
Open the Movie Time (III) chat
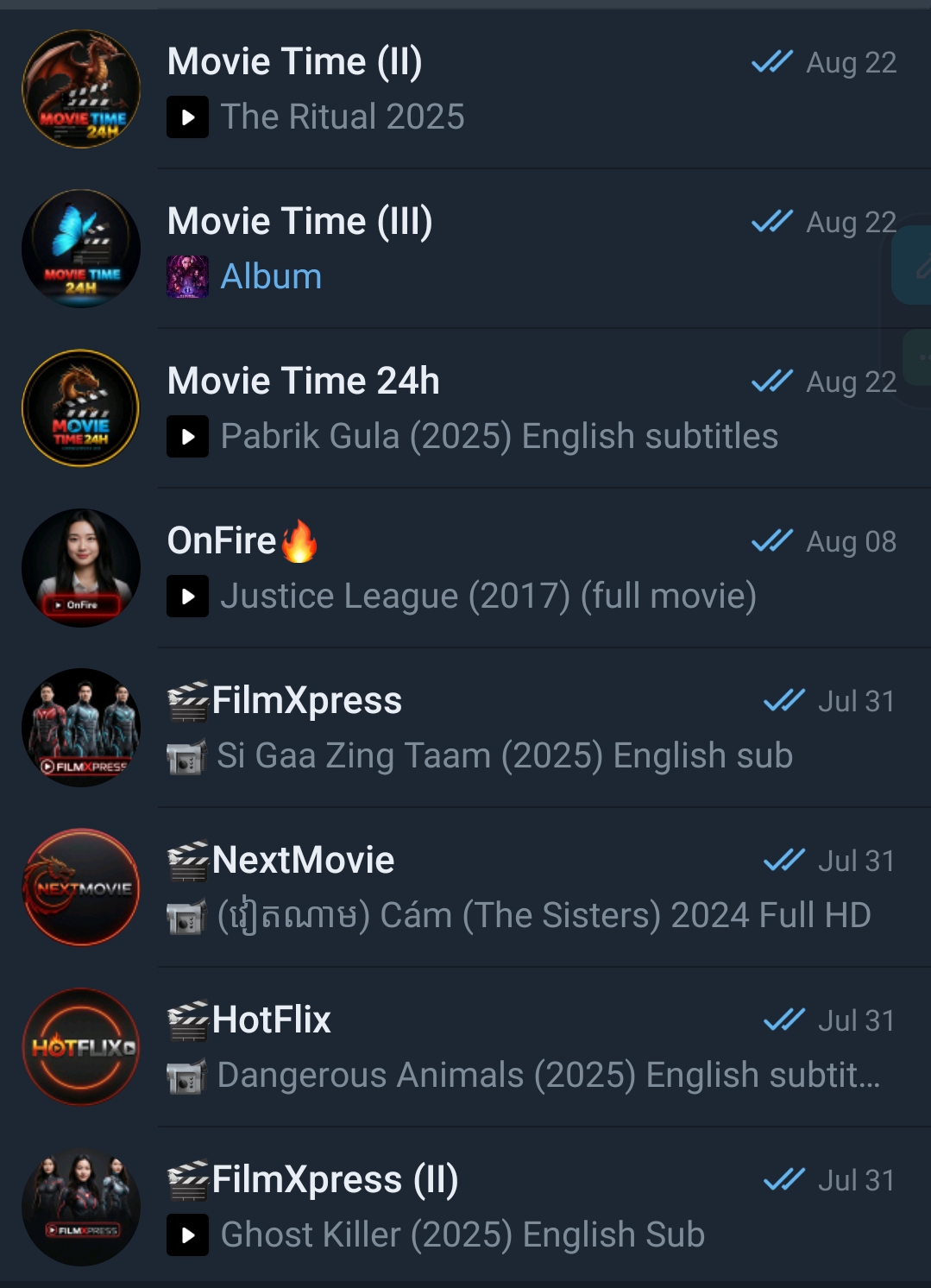point(466,249)
